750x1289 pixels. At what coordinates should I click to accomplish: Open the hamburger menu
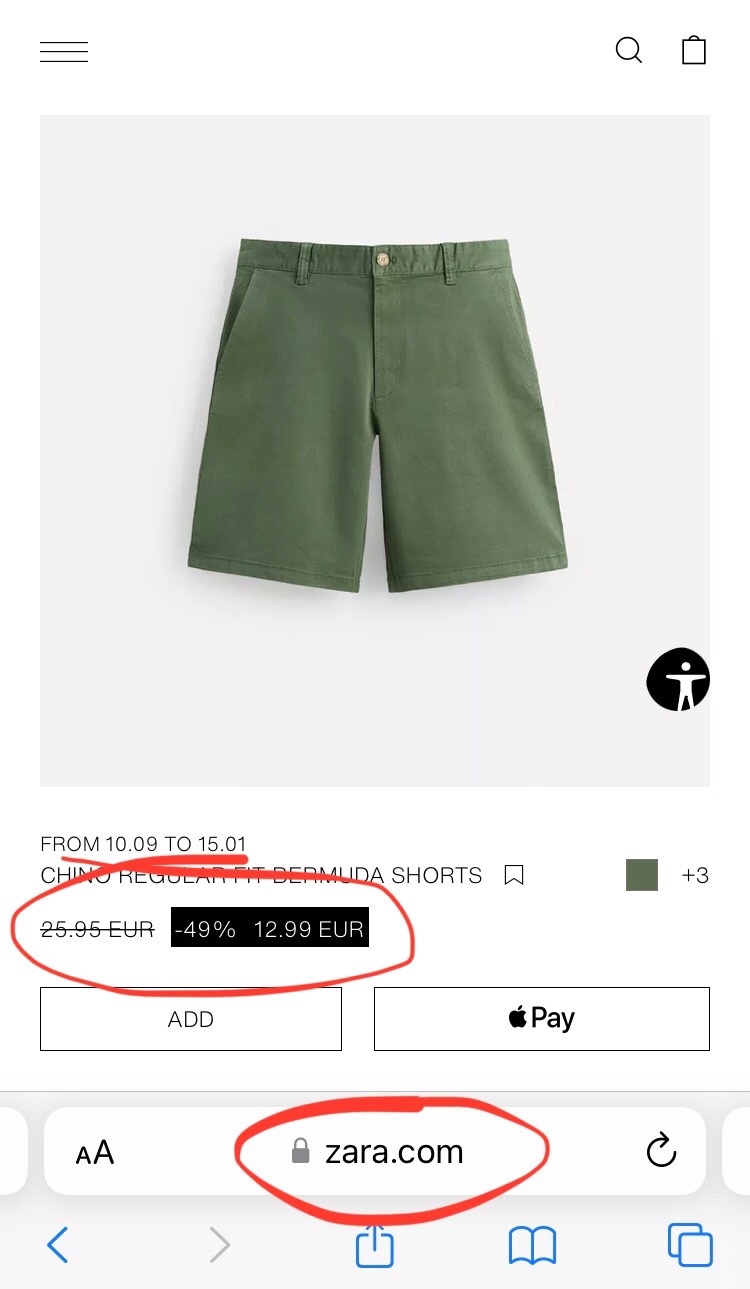(64, 51)
